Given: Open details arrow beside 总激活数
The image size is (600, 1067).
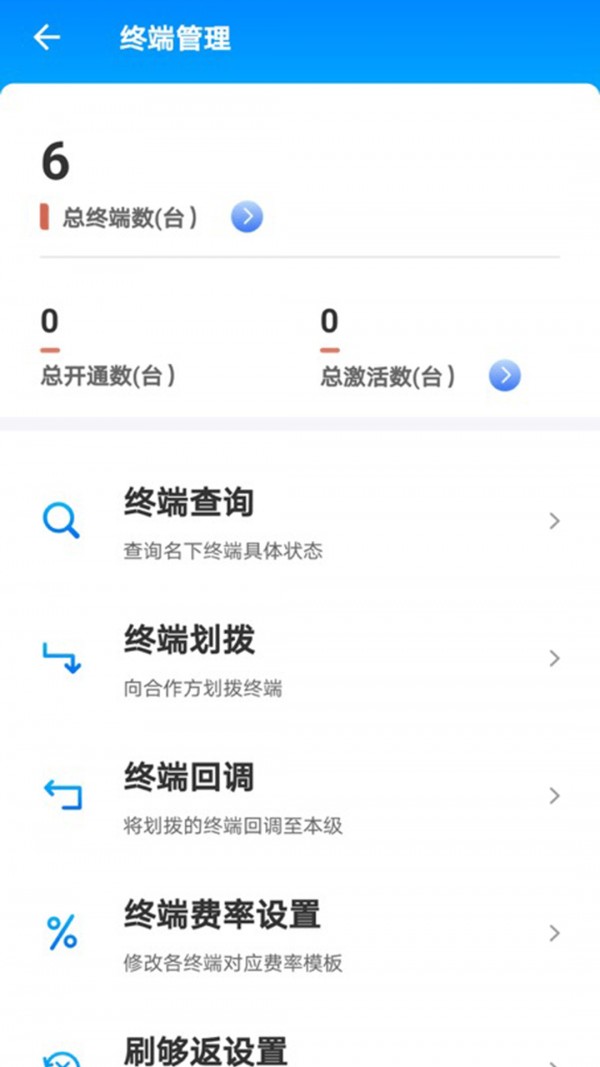Looking at the screenshot, I should (505, 376).
